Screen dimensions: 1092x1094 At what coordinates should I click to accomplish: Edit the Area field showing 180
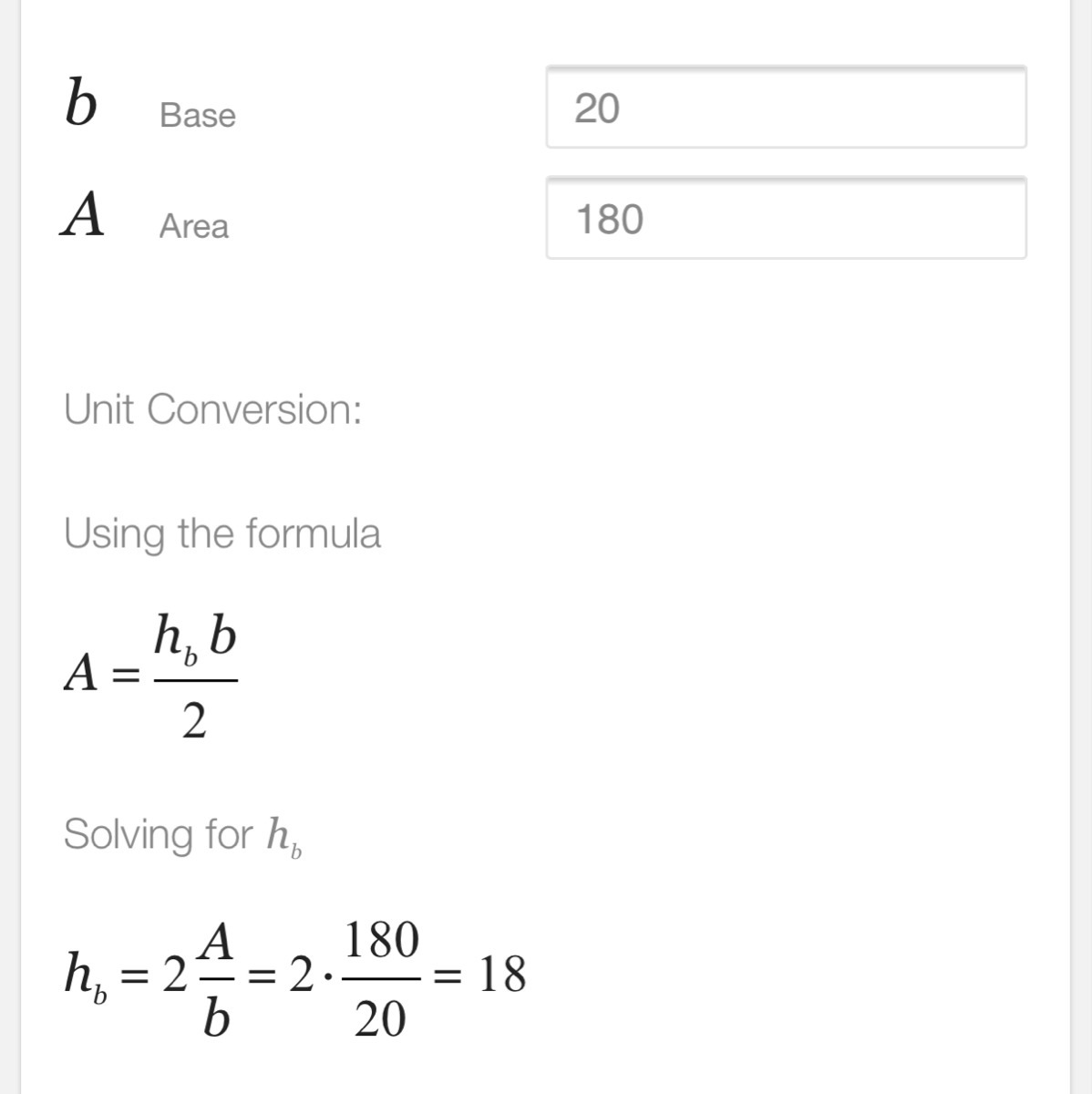[x=786, y=219]
